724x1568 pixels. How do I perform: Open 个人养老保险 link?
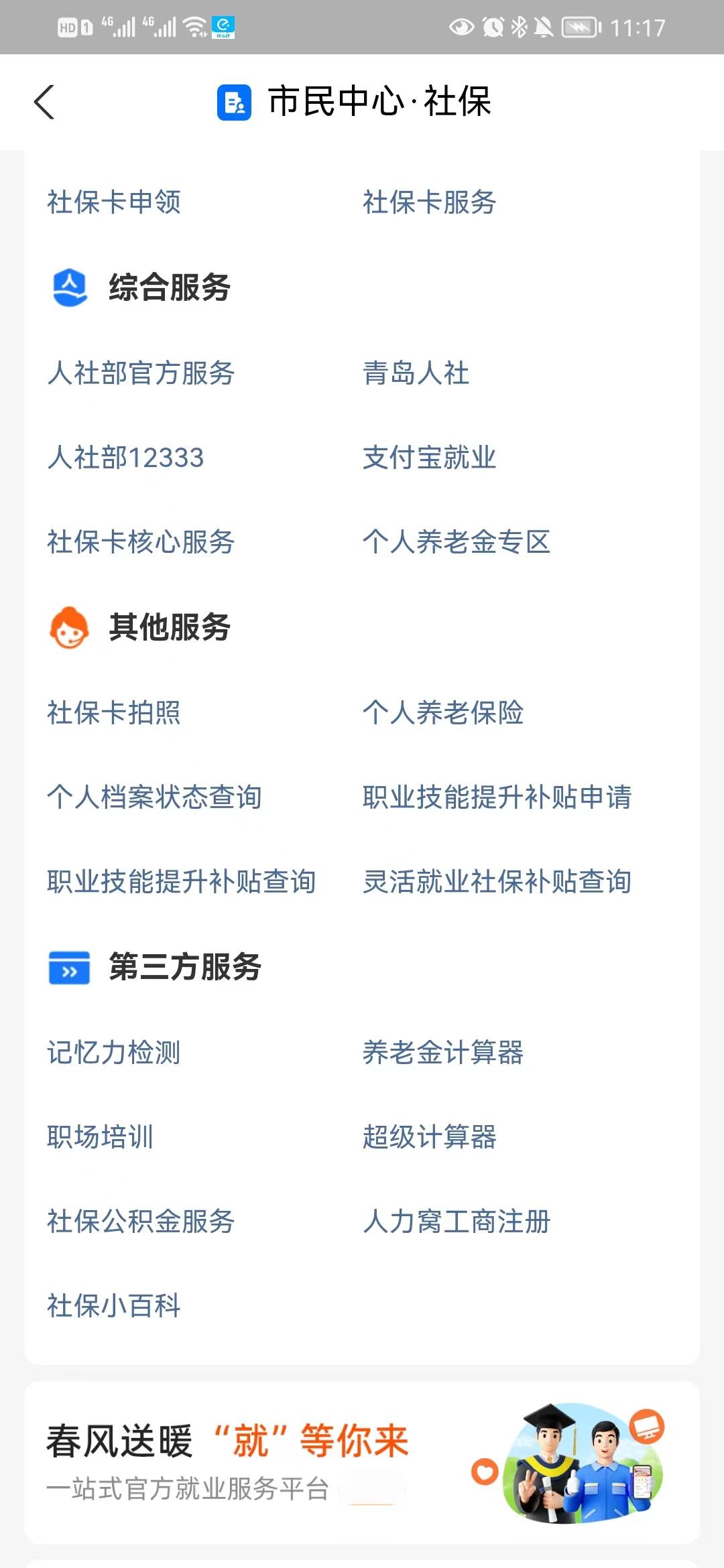[x=442, y=712]
